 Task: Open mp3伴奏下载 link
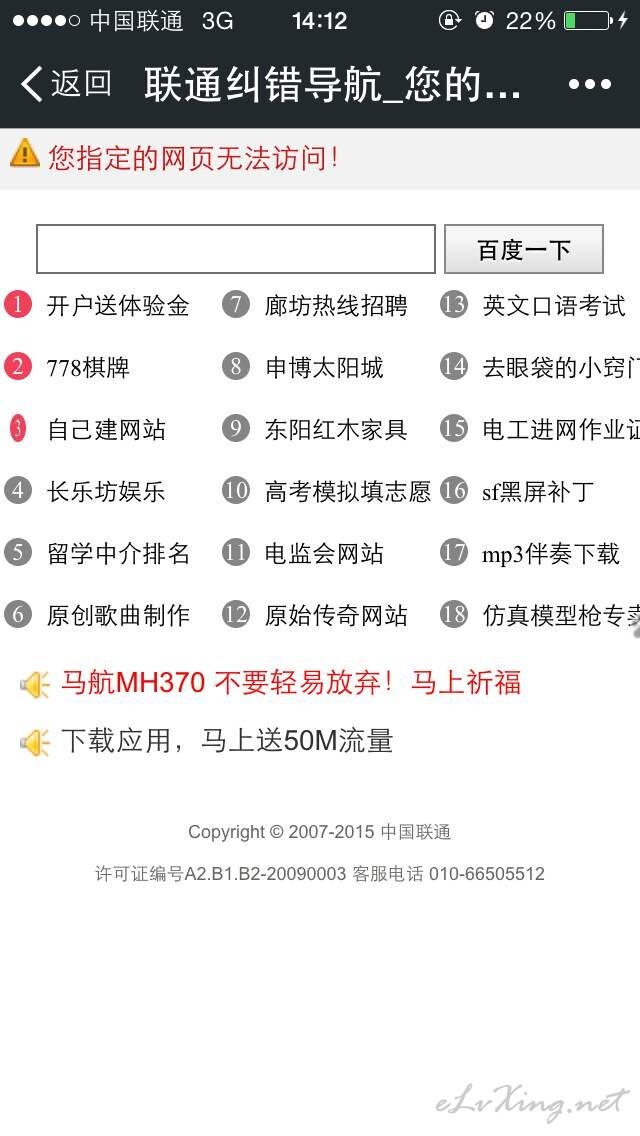point(551,554)
